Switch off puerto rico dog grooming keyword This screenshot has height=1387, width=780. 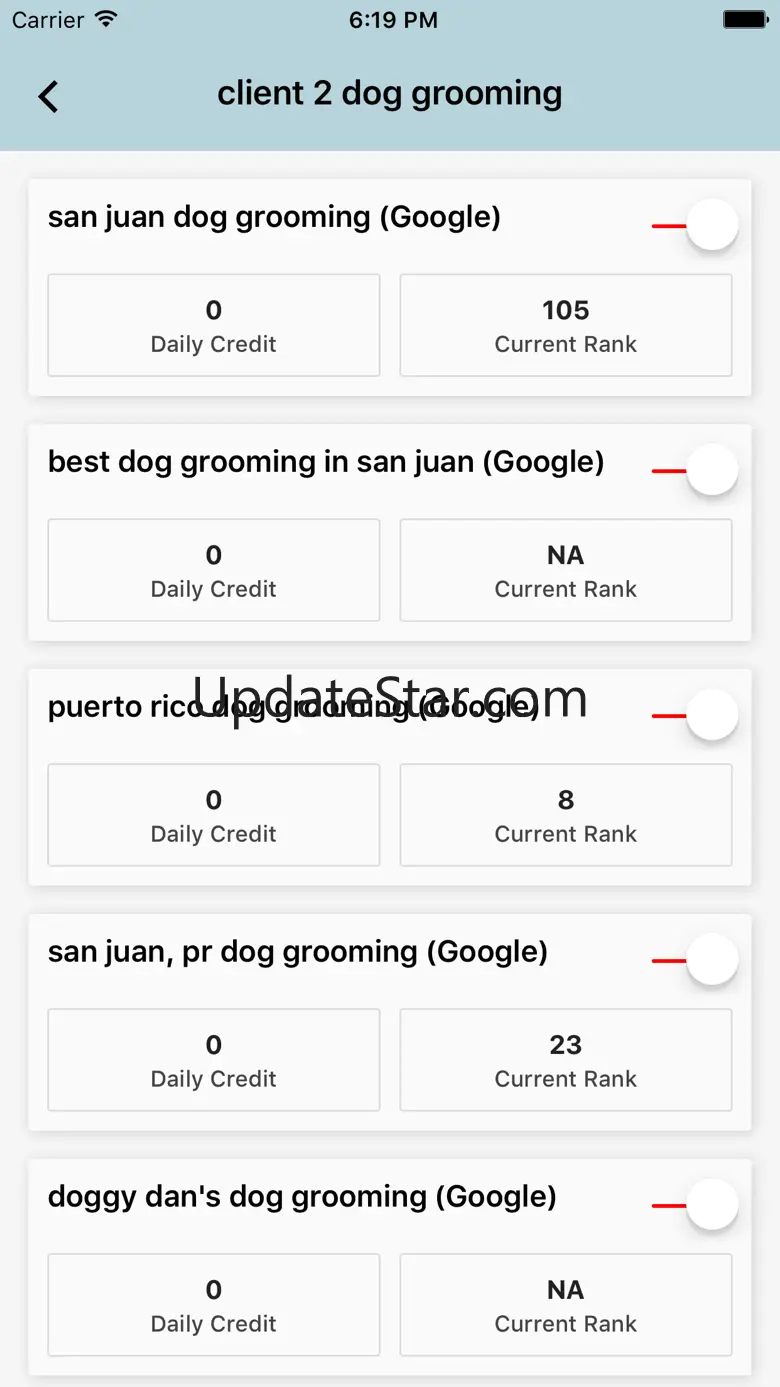coord(697,716)
